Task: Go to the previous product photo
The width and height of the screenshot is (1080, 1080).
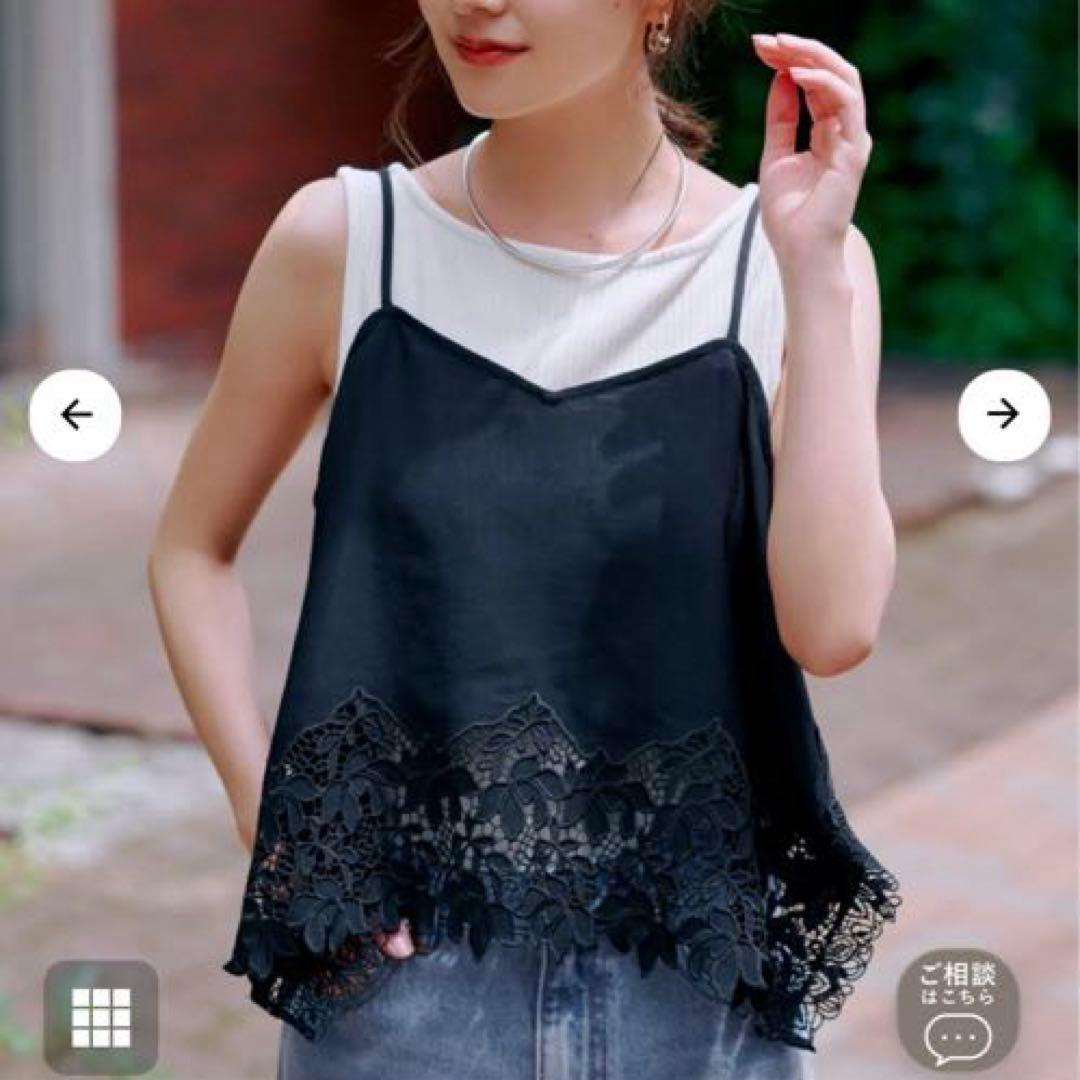Action: [75, 415]
